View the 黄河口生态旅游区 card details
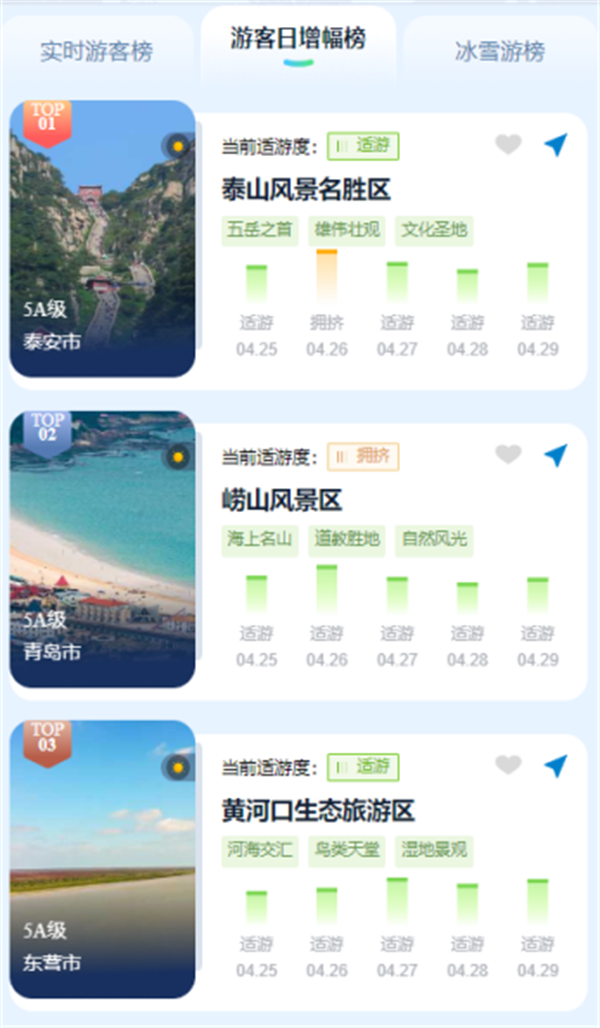Screen dimensions: 600x1028 click(x=318, y=811)
